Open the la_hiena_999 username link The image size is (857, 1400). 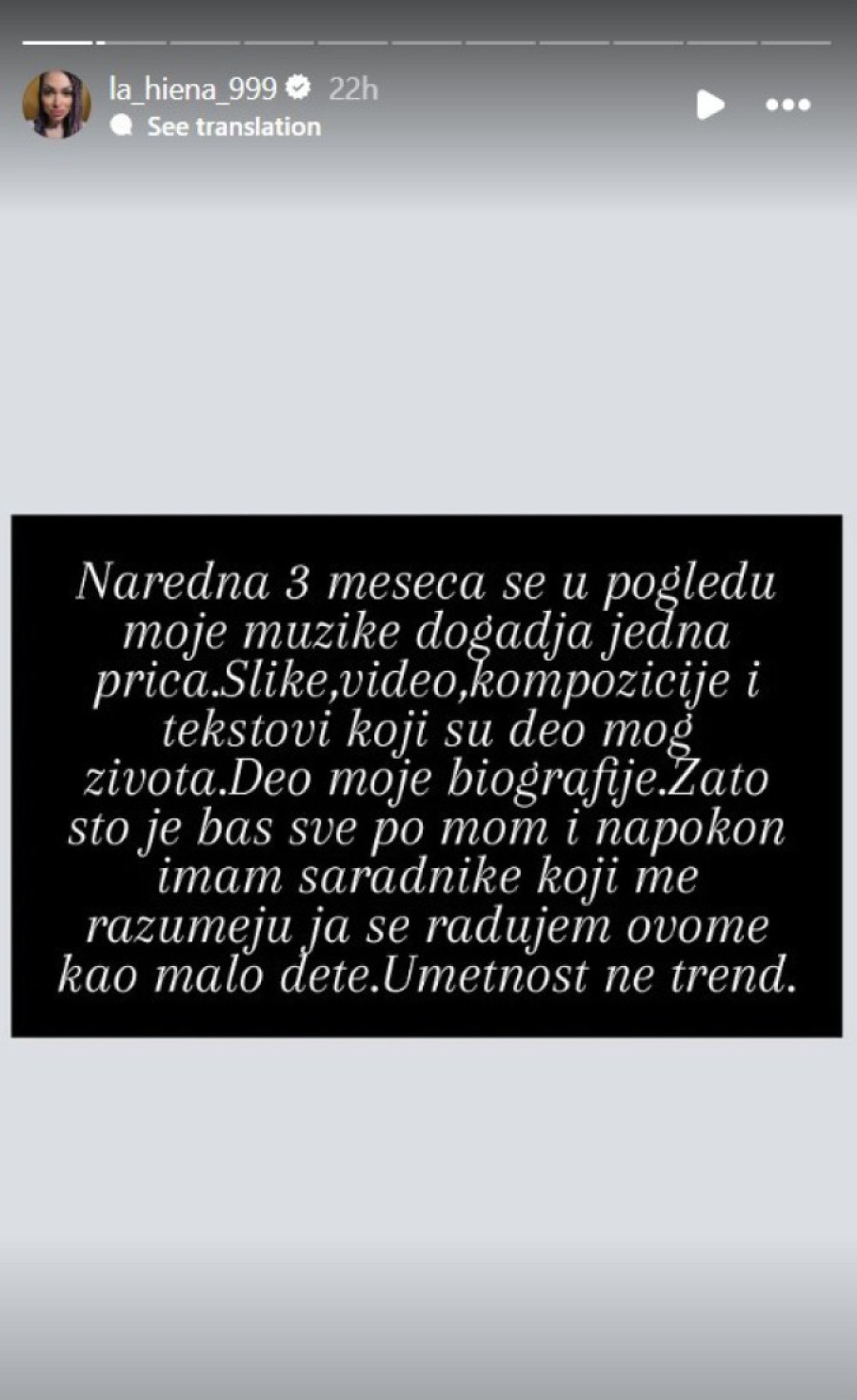click(x=192, y=89)
